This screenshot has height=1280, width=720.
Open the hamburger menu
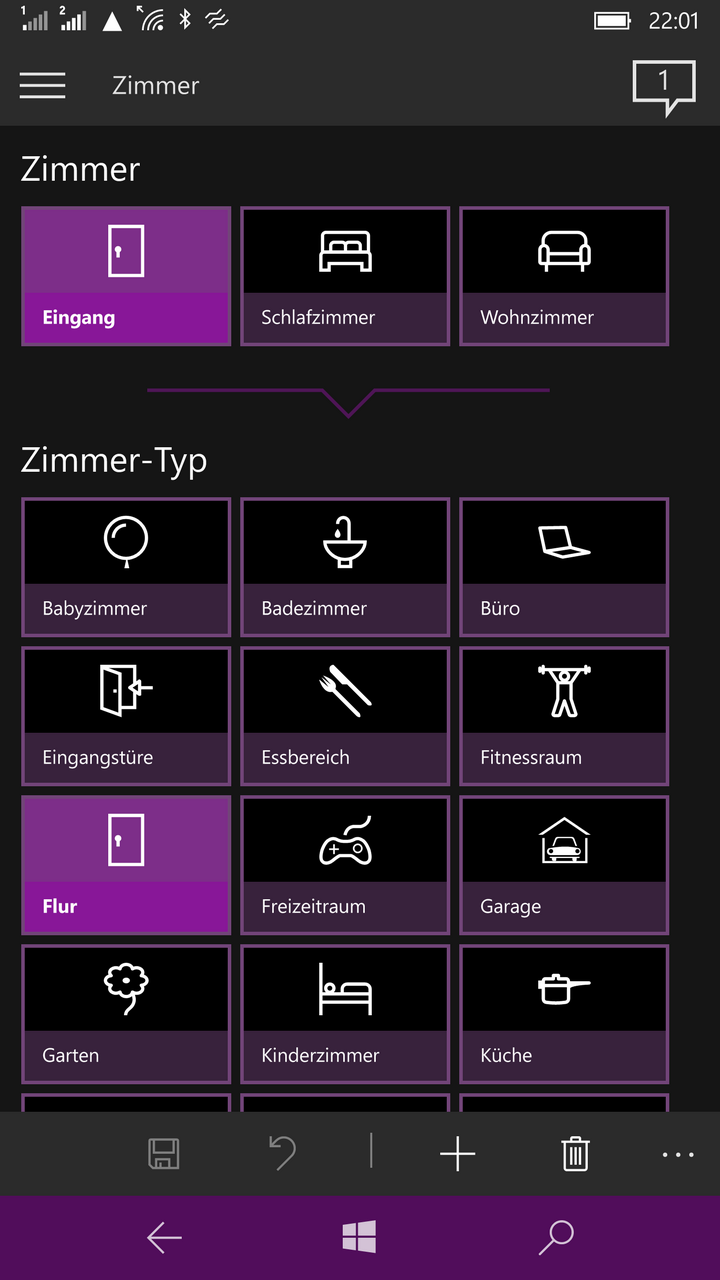(x=42, y=86)
